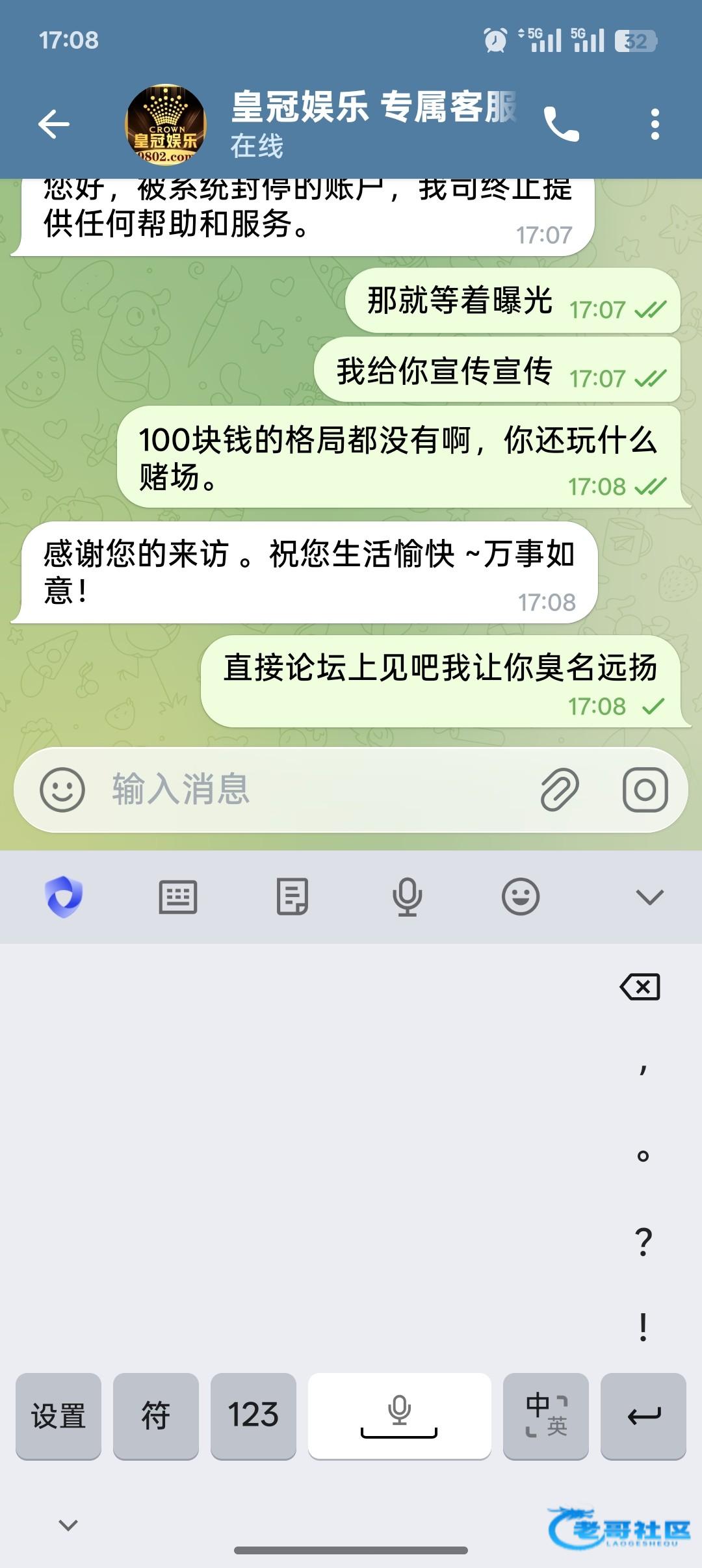702x1568 pixels.
Task: Collapse the keyboard with the toolbar chevron
Action: pyautogui.click(x=649, y=898)
